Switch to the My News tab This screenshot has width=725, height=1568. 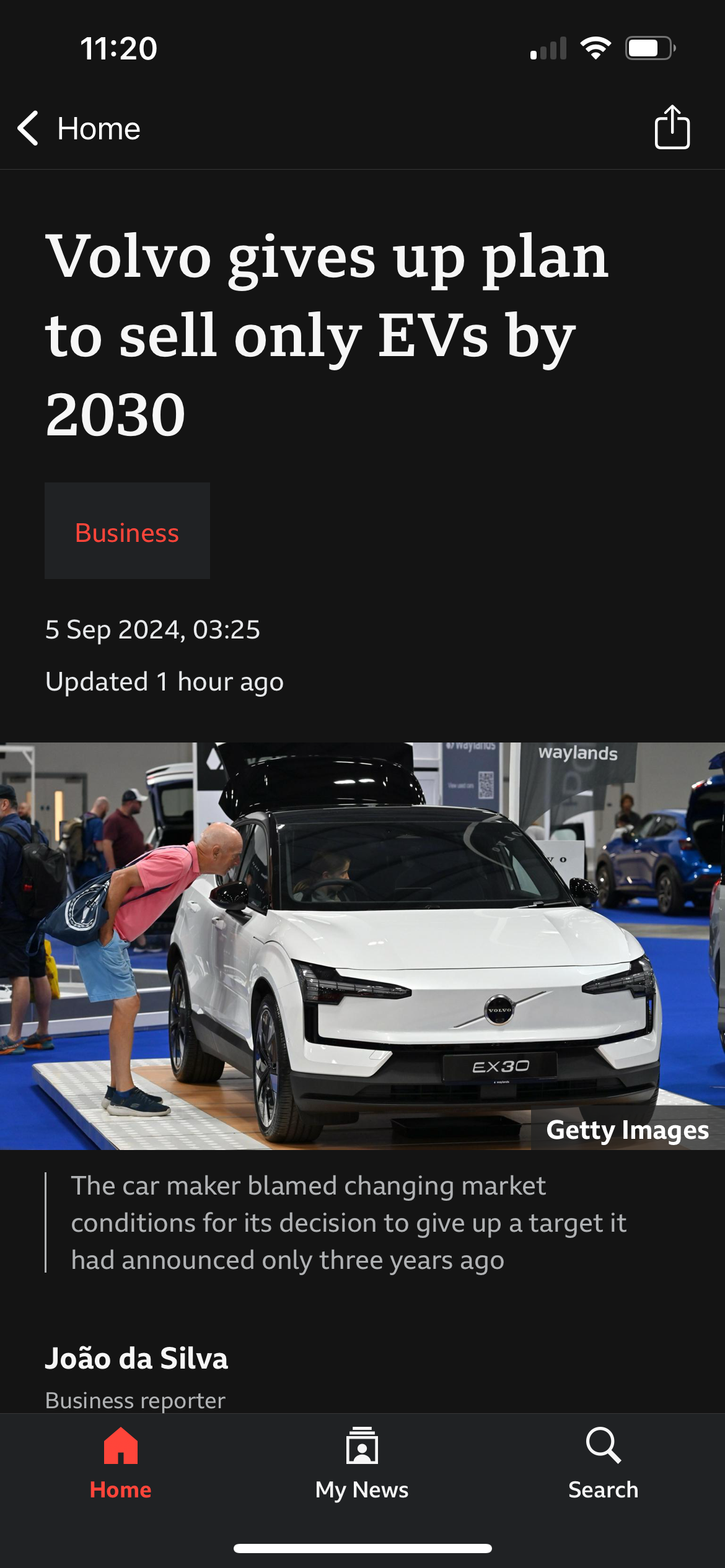[x=362, y=1464]
